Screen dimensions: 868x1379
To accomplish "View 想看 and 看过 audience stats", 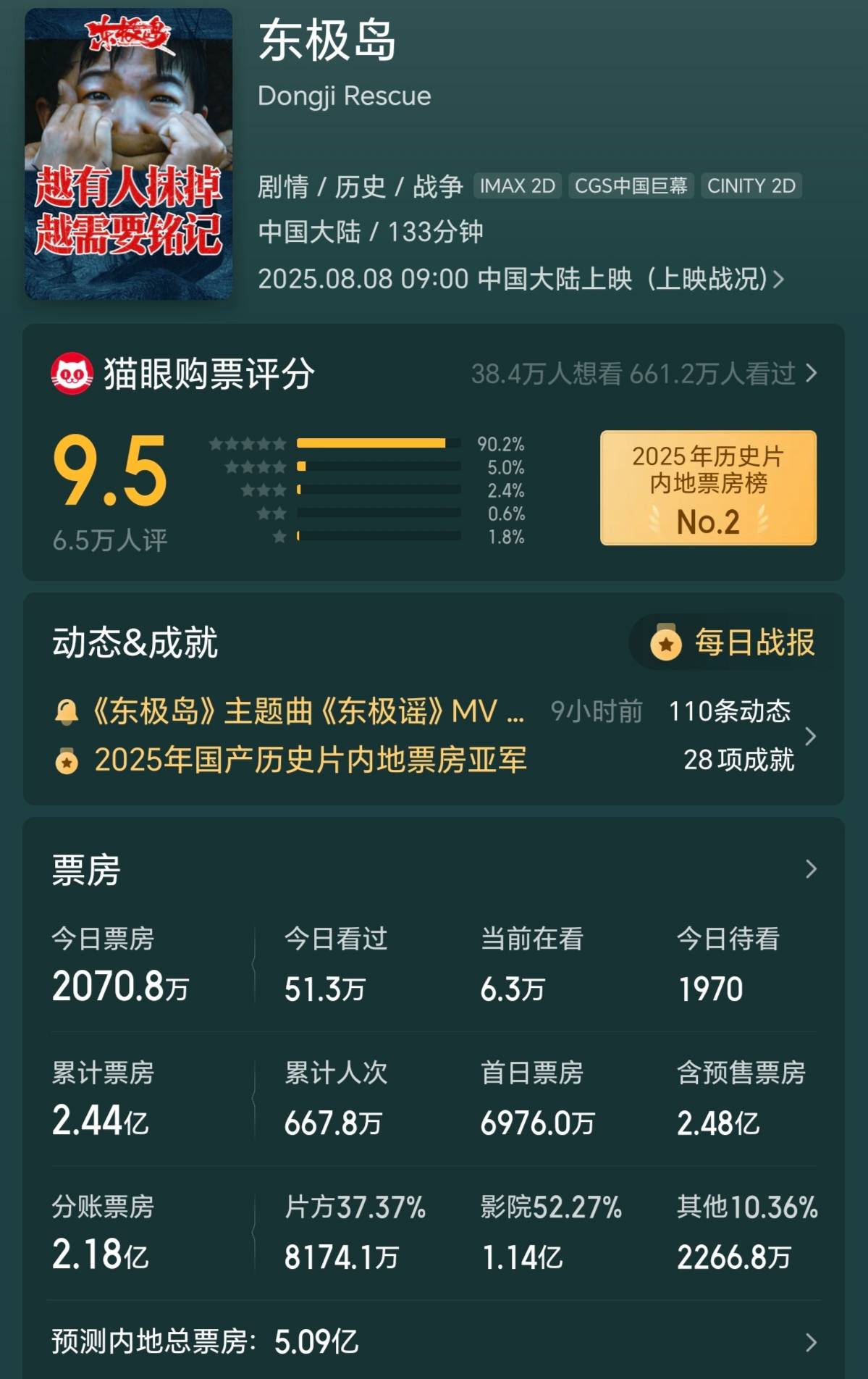I will pyautogui.click(x=644, y=374).
